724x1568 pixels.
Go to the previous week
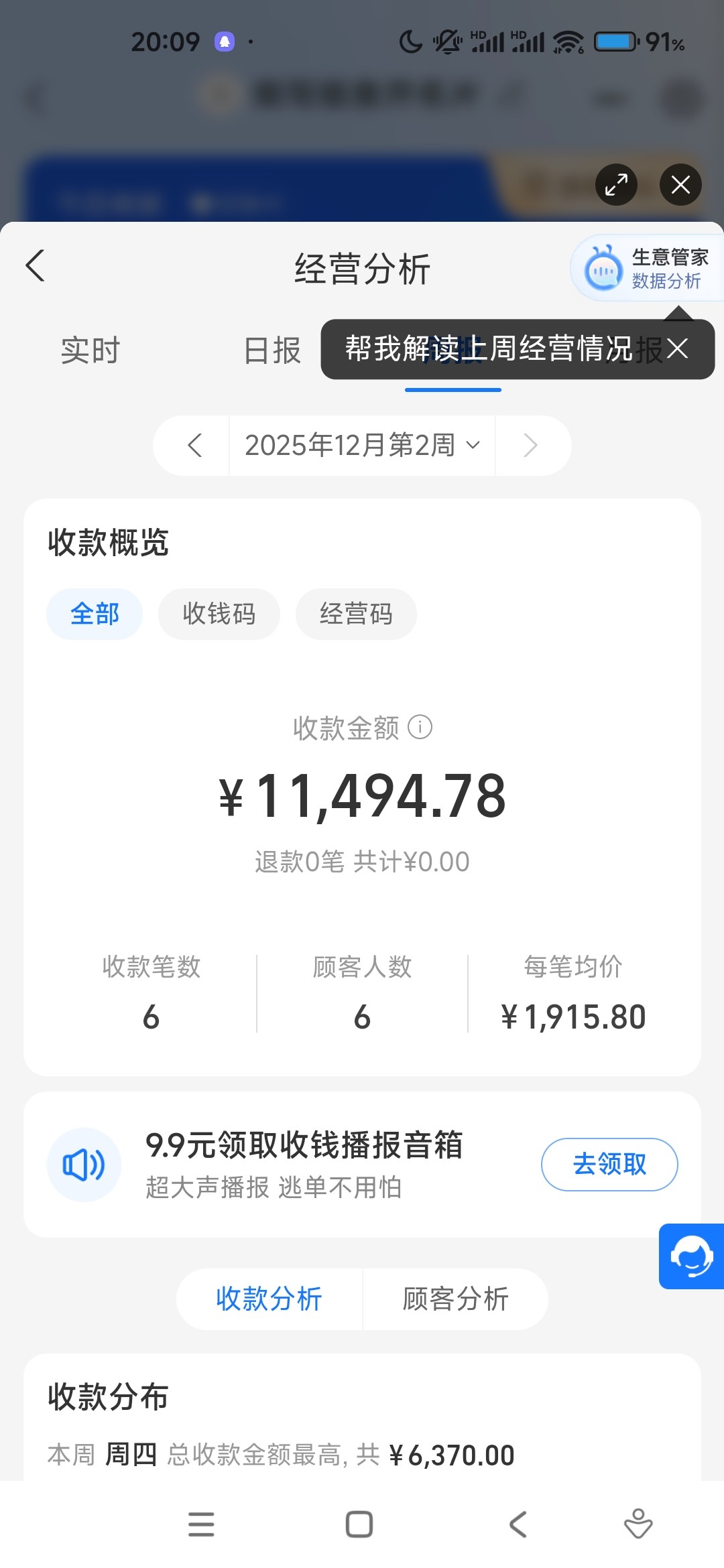[x=195, y=446]
